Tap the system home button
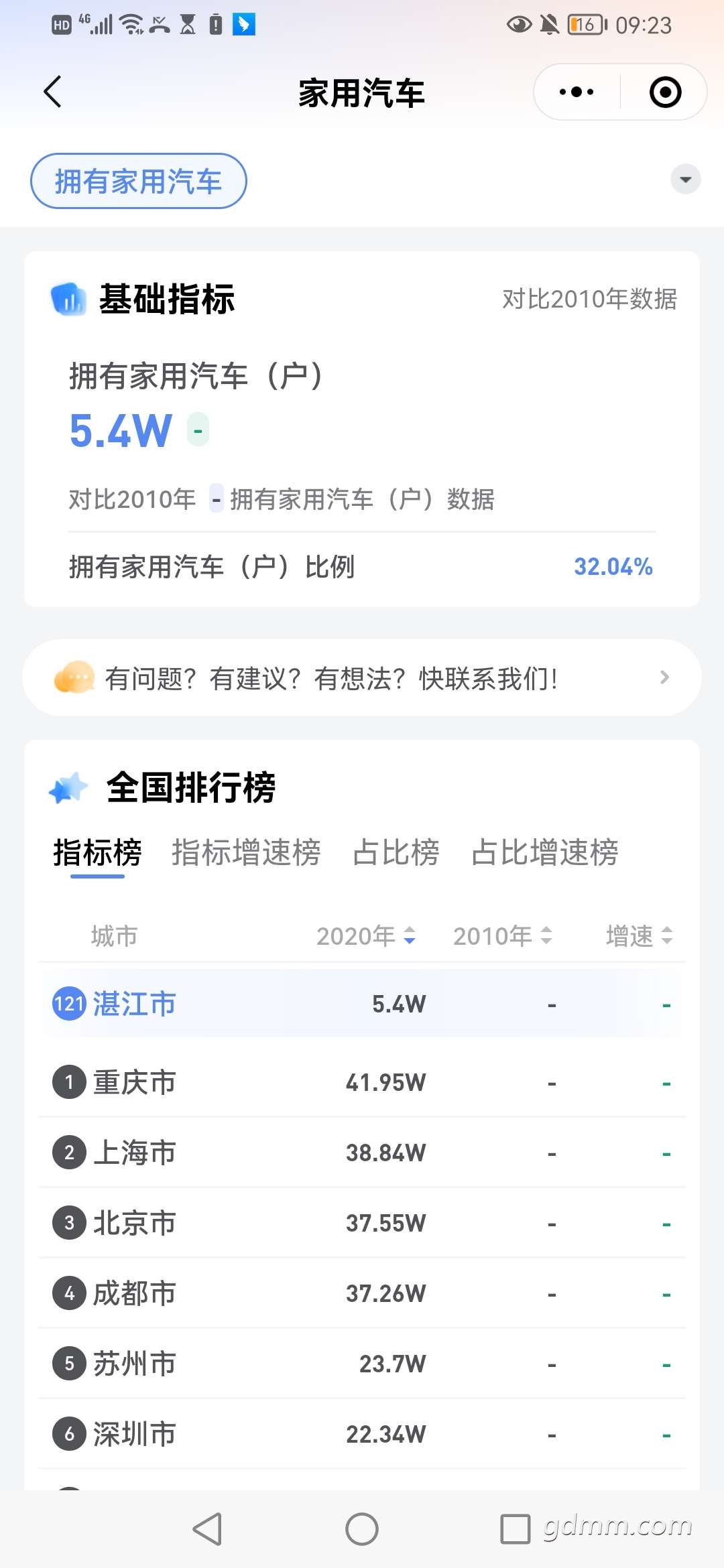This screenshot has width=724, height=1568. point(362,1529)
